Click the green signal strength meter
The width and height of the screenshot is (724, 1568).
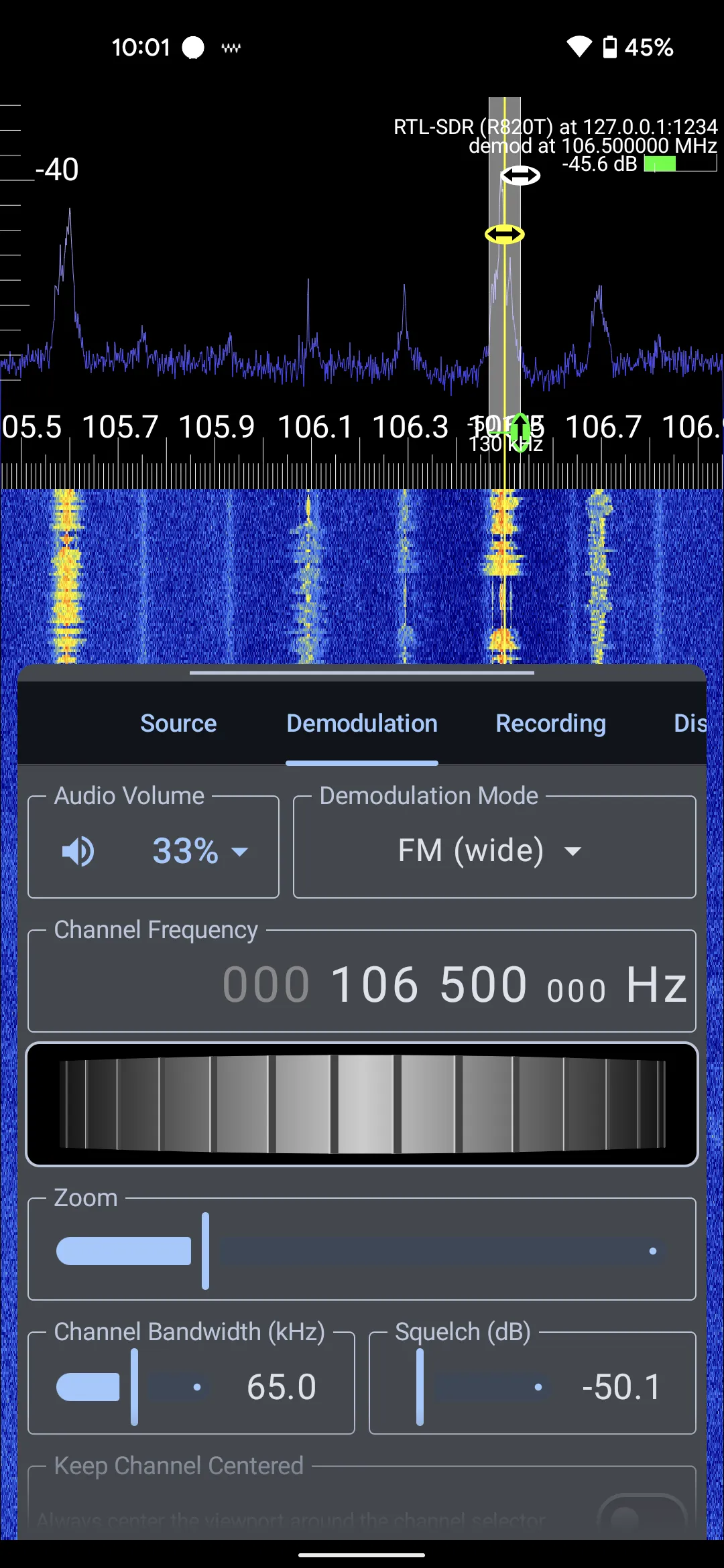(x=661, y=164)
